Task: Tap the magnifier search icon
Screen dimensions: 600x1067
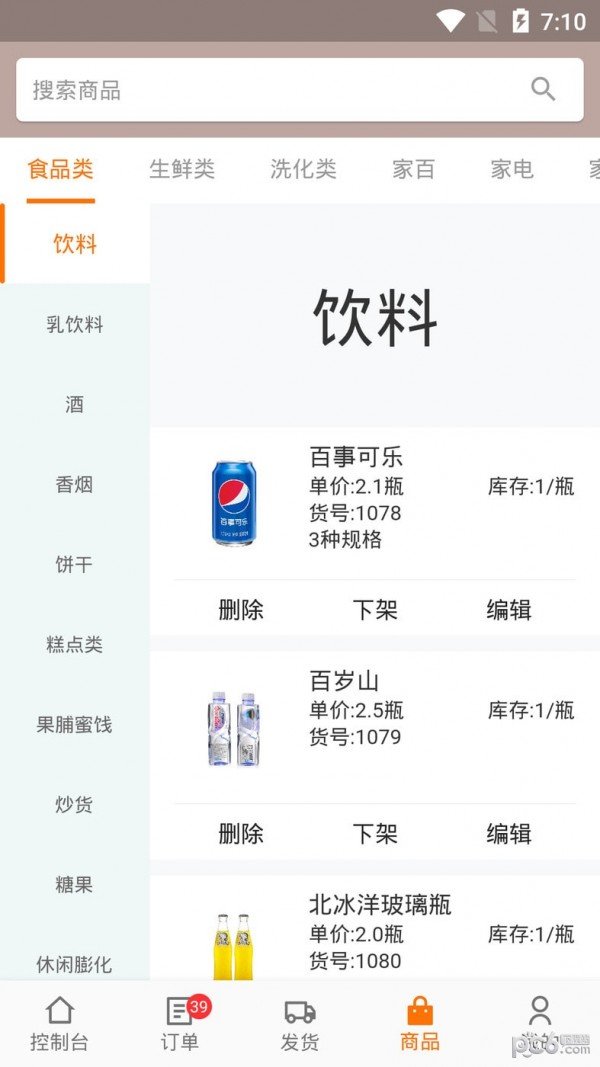Action: 543,90
